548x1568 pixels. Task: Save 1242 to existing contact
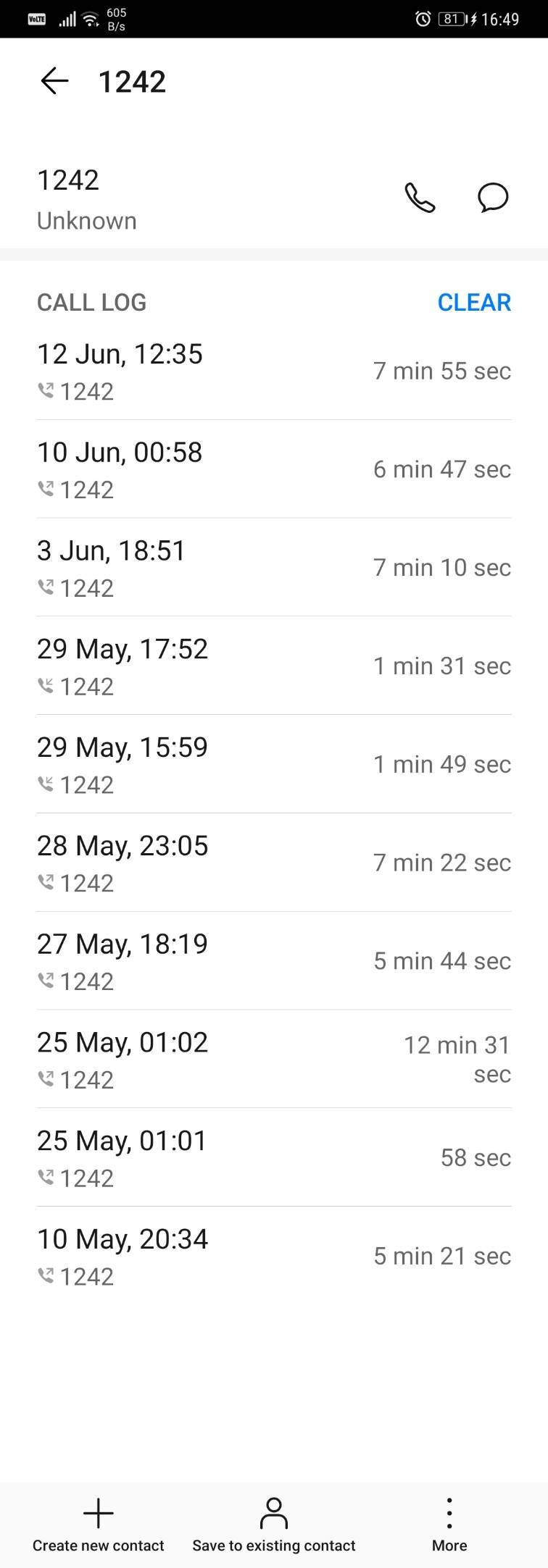[274, 1524]
